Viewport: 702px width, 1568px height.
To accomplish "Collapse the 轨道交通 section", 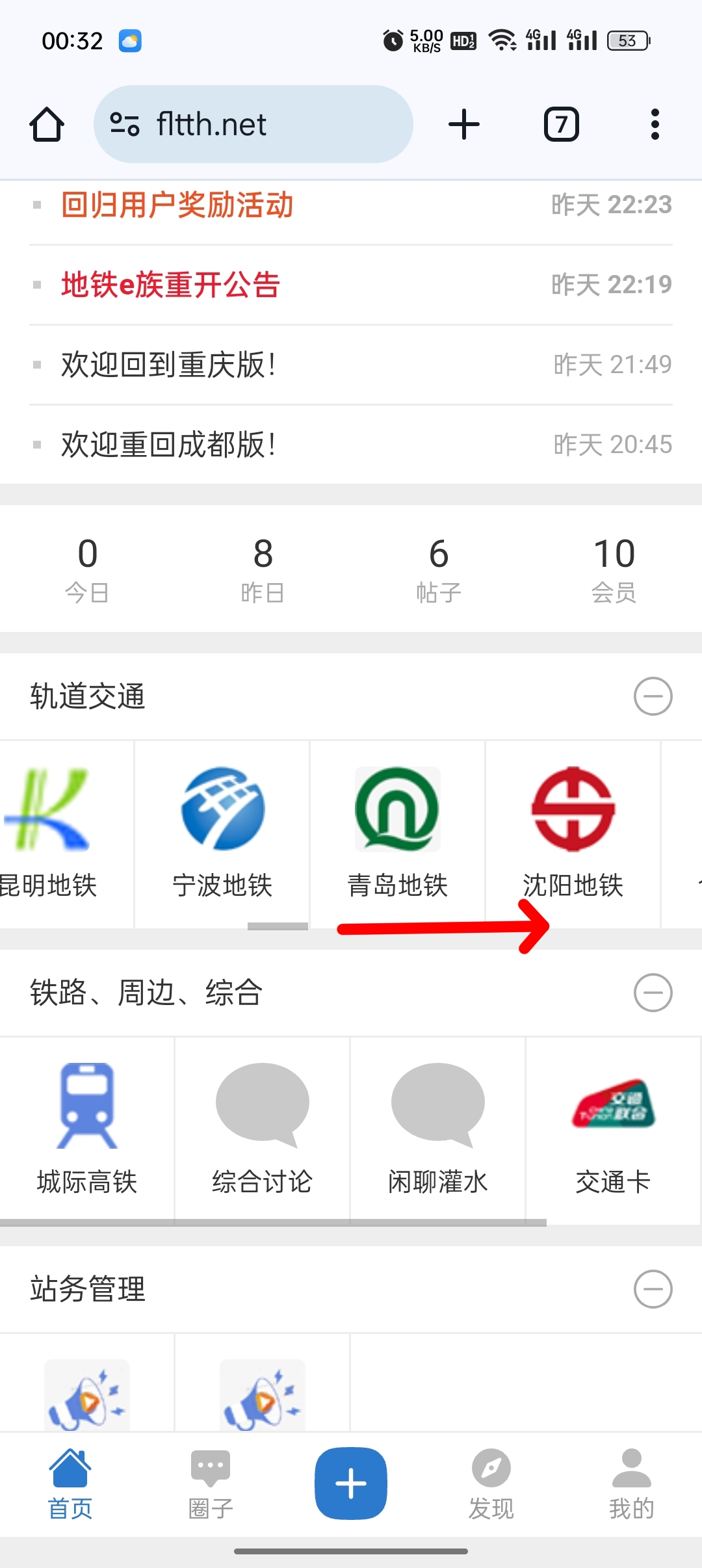I will 653,696.
